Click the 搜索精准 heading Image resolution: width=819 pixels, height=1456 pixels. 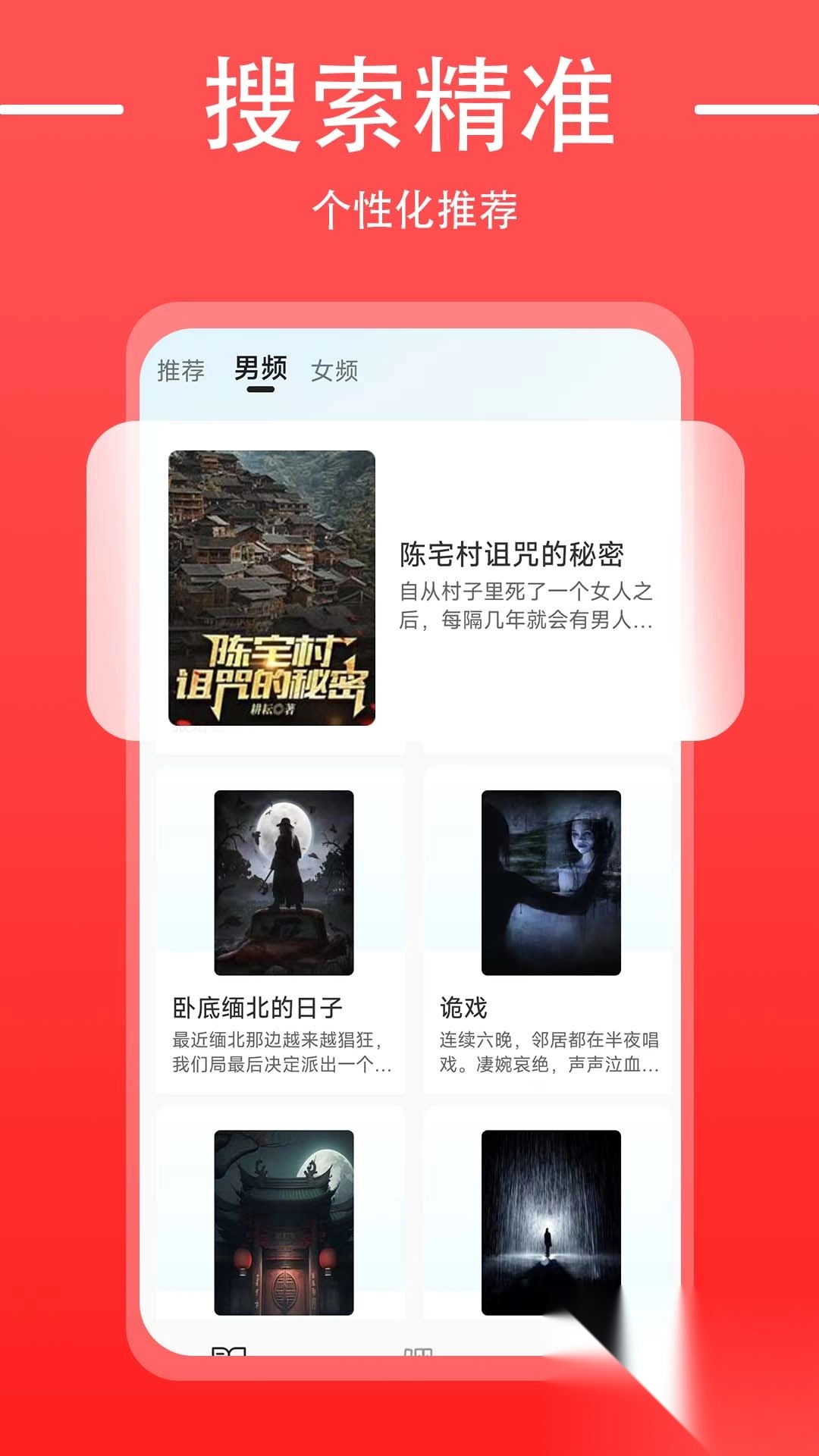409,106
